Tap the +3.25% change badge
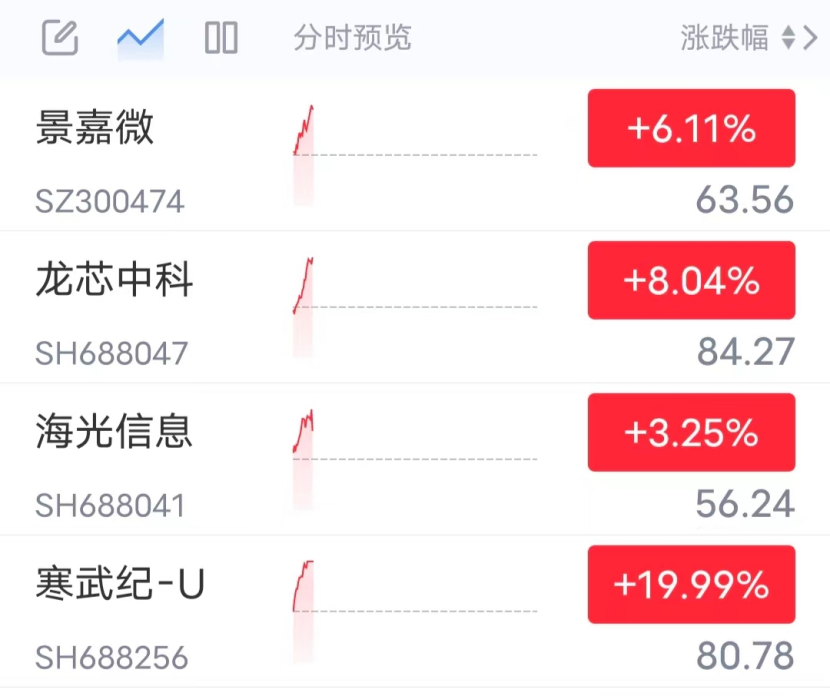830x696 pixels. click(x=691, y=433)
